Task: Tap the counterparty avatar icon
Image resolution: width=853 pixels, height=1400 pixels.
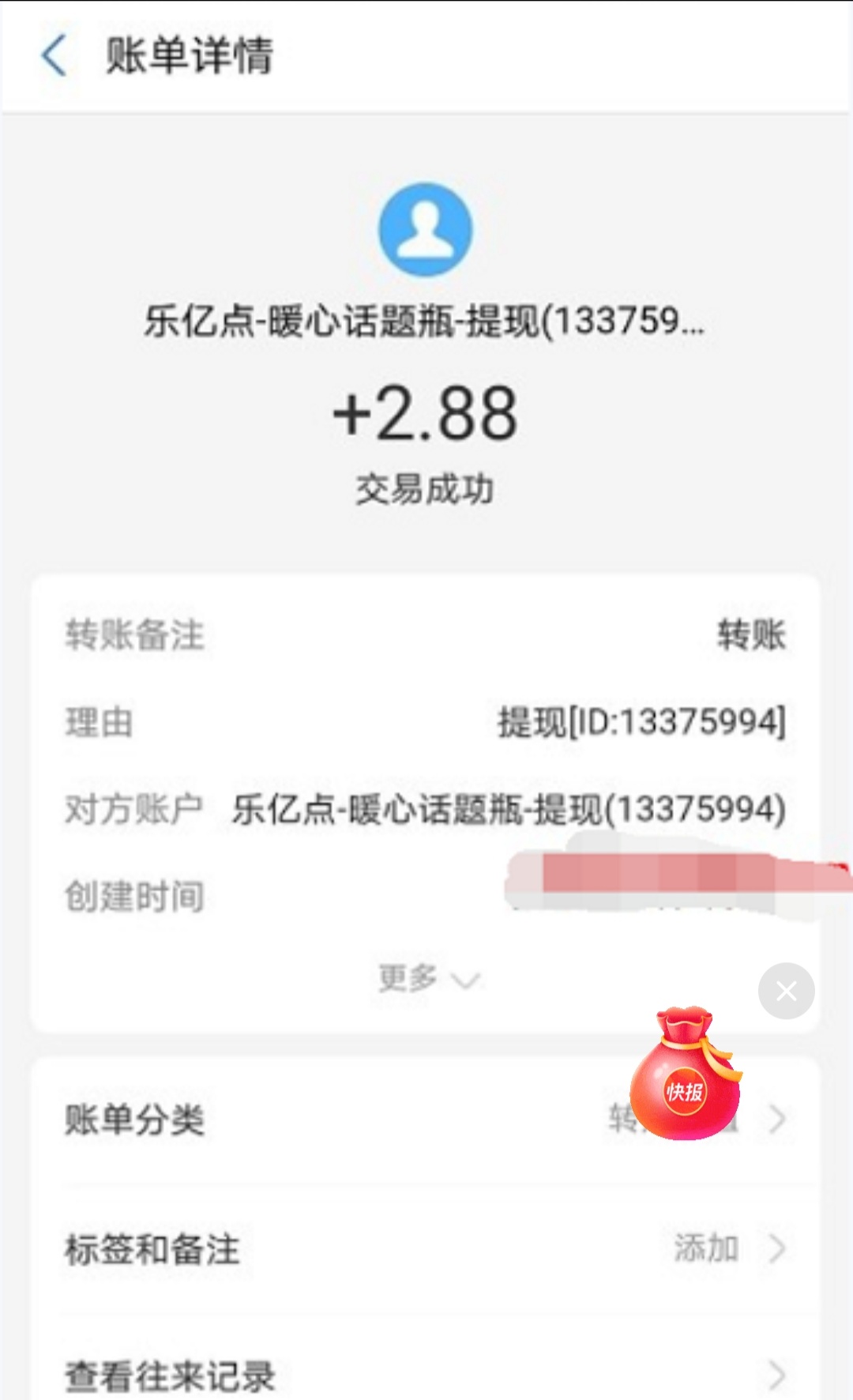Action: [x=426, y=230]
